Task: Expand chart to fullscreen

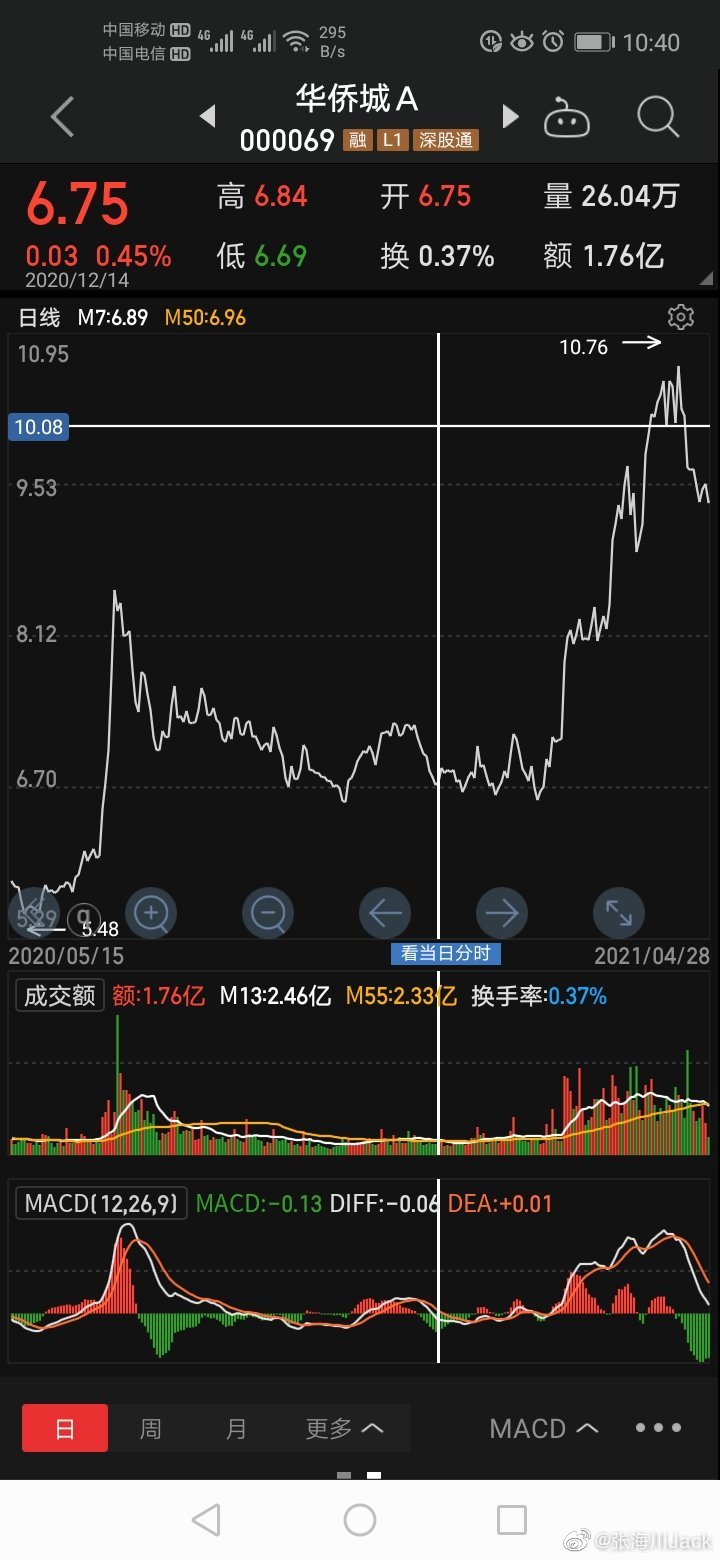Action: 618,912
